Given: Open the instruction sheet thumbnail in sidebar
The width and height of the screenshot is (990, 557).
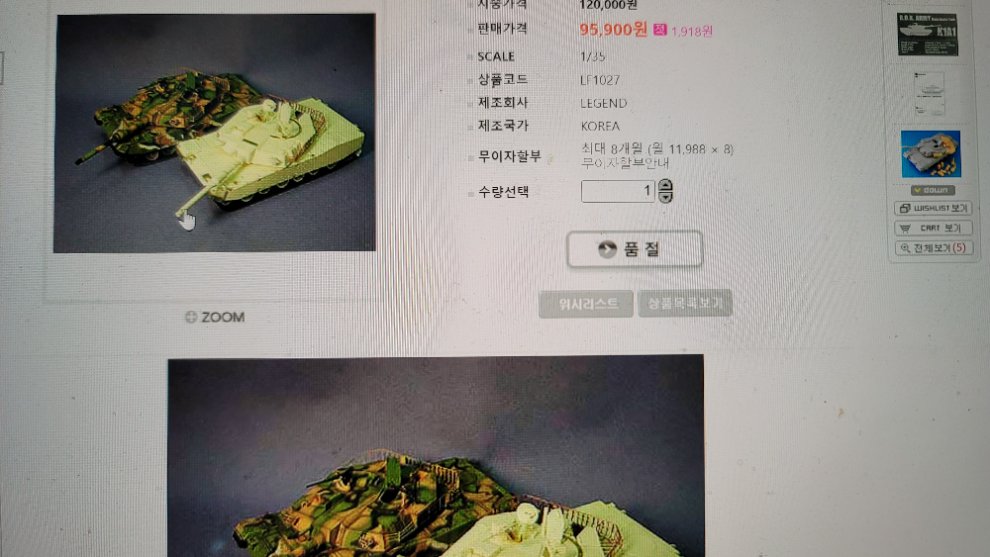Looking at the screenshot, I should [929, 93].
